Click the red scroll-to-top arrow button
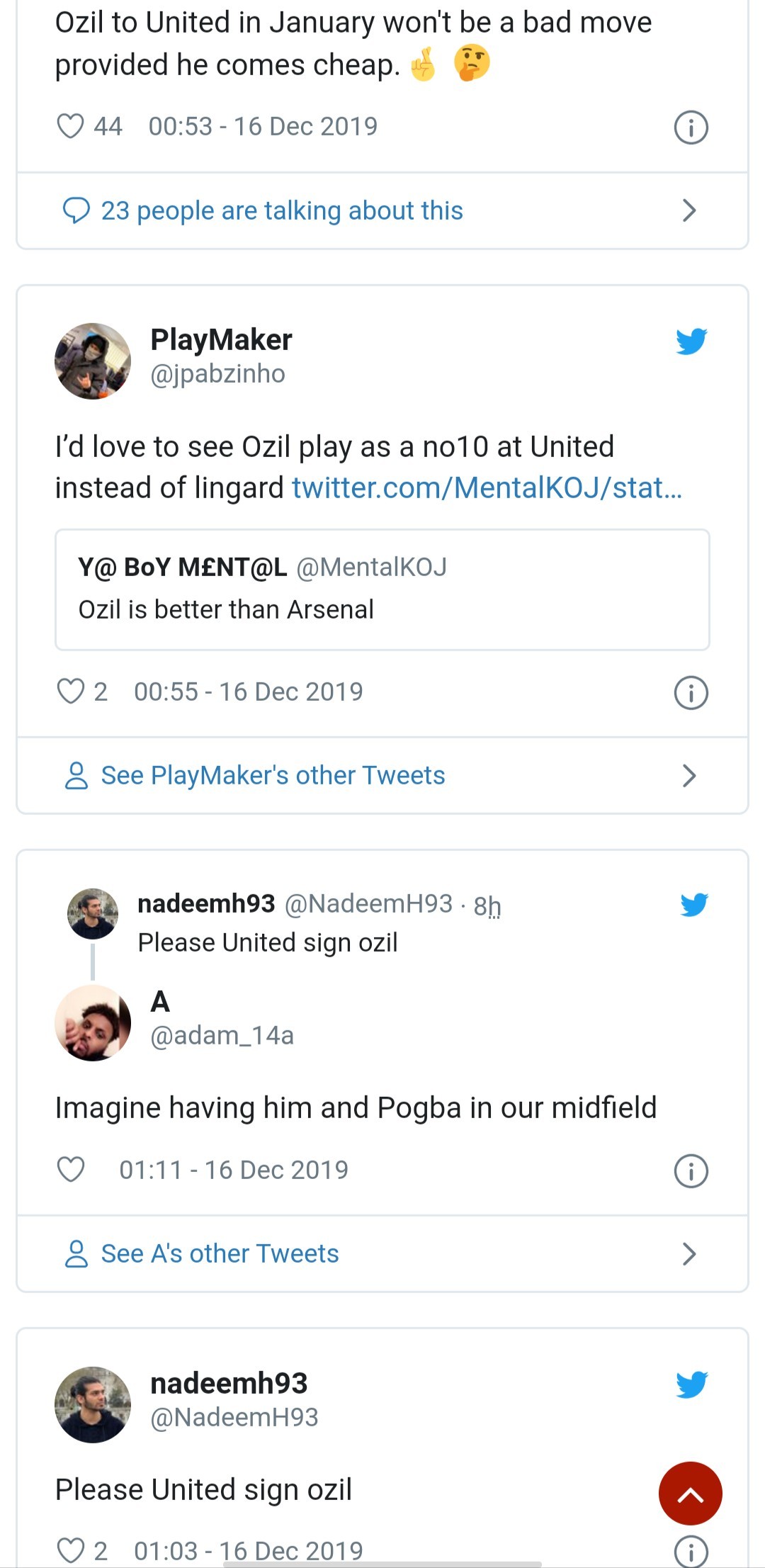The width and height of the screenshot is (765, 1568). [x=689, y=1494]
